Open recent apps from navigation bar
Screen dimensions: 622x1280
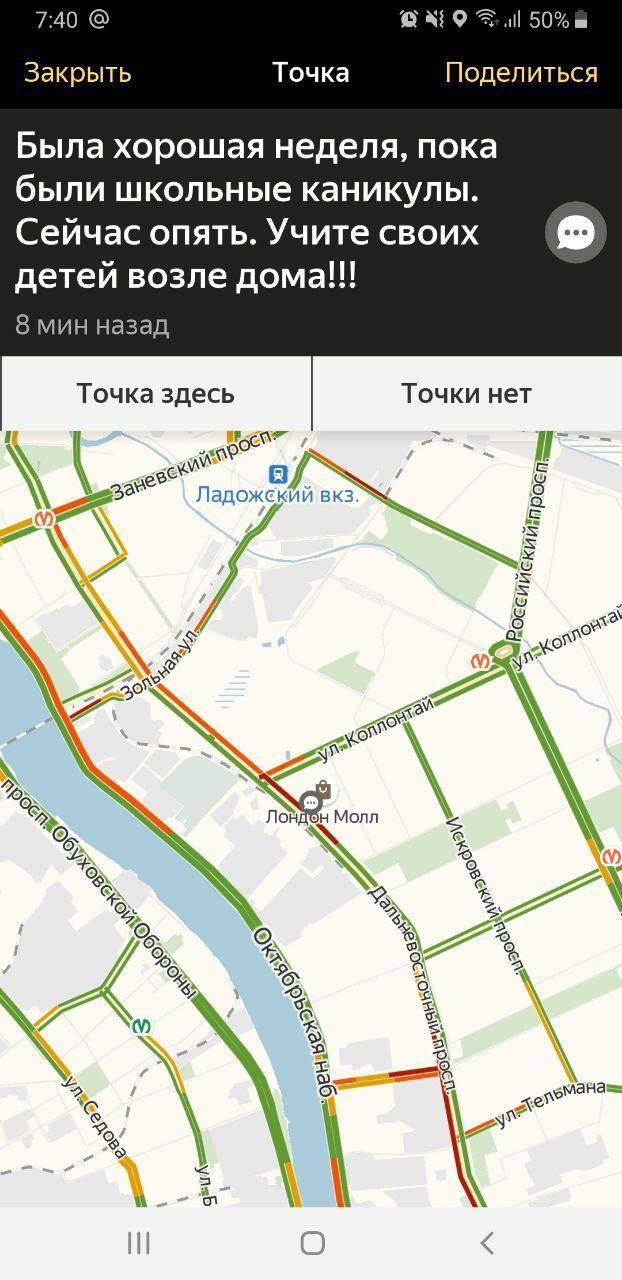(139, 1243)
